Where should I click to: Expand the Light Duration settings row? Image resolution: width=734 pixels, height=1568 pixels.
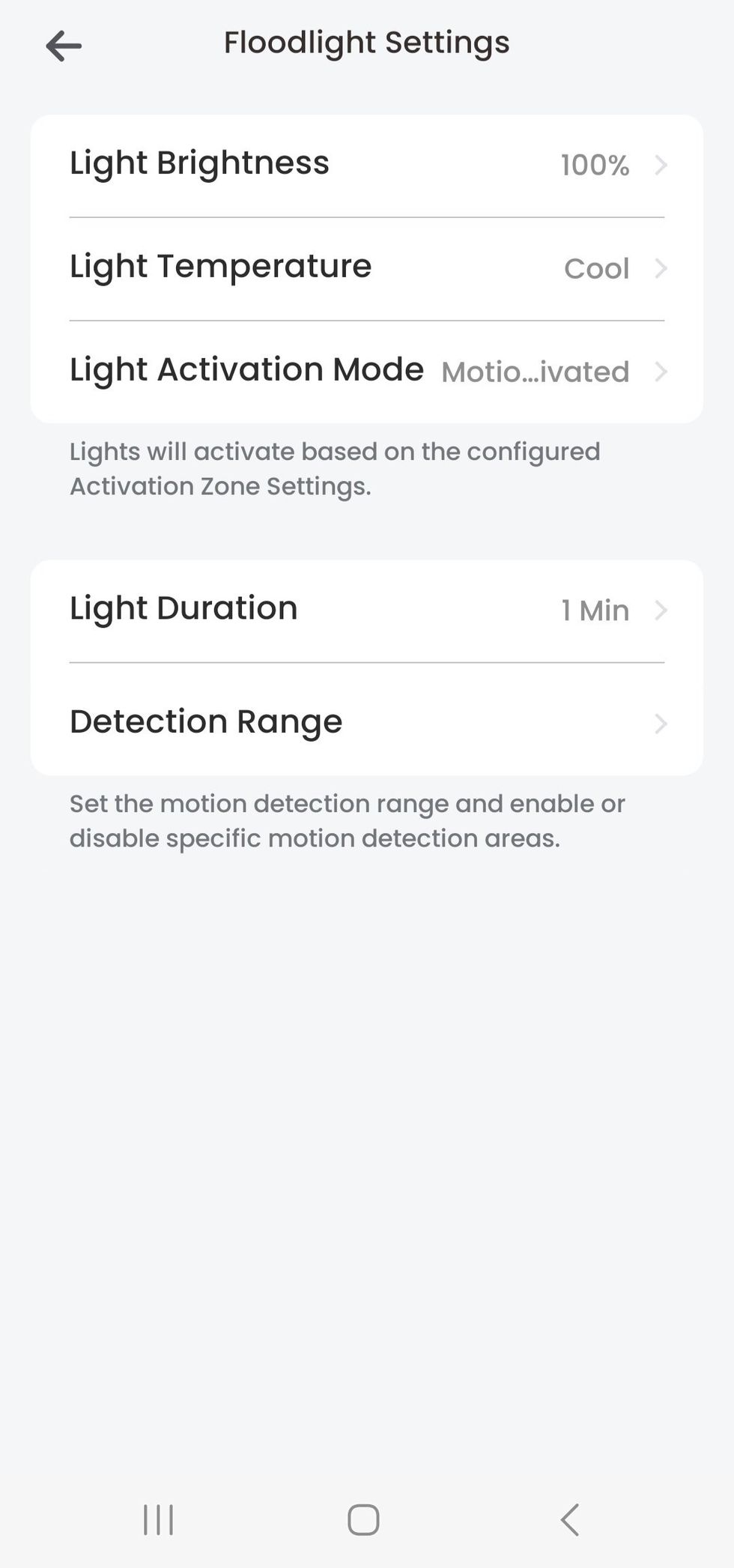[367, 610]
